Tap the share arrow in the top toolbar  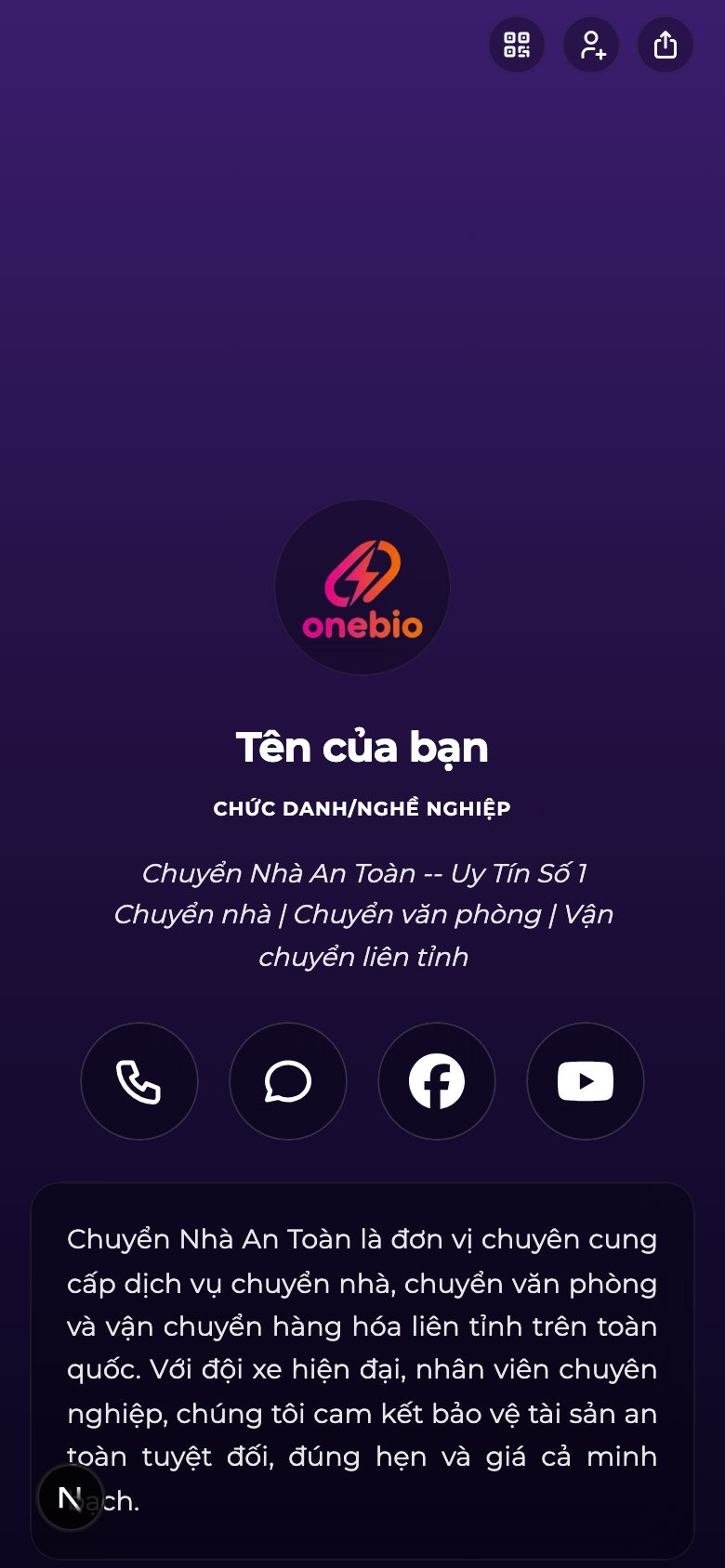pos(665,45)
